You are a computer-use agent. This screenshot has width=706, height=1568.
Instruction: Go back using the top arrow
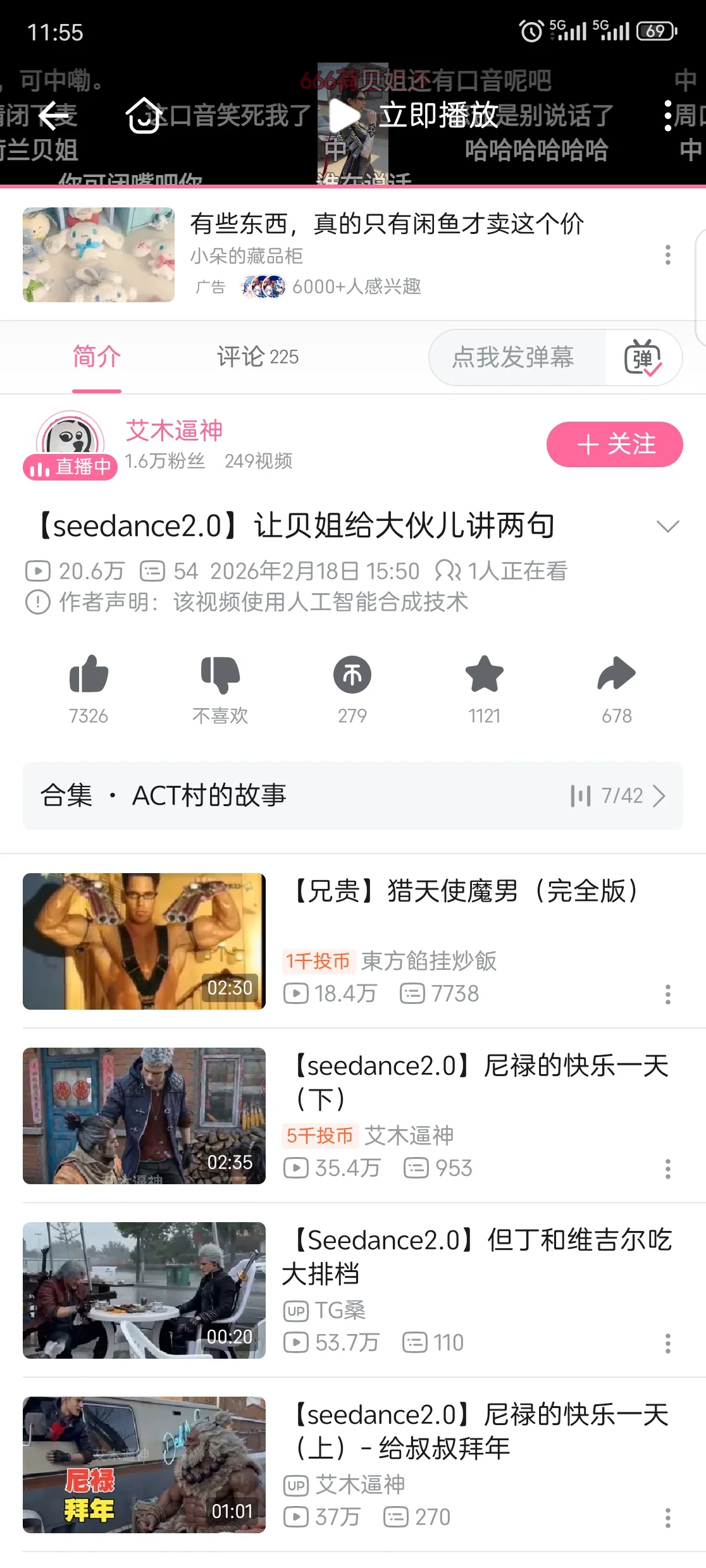pyautogui.click(x=53, y=116)
